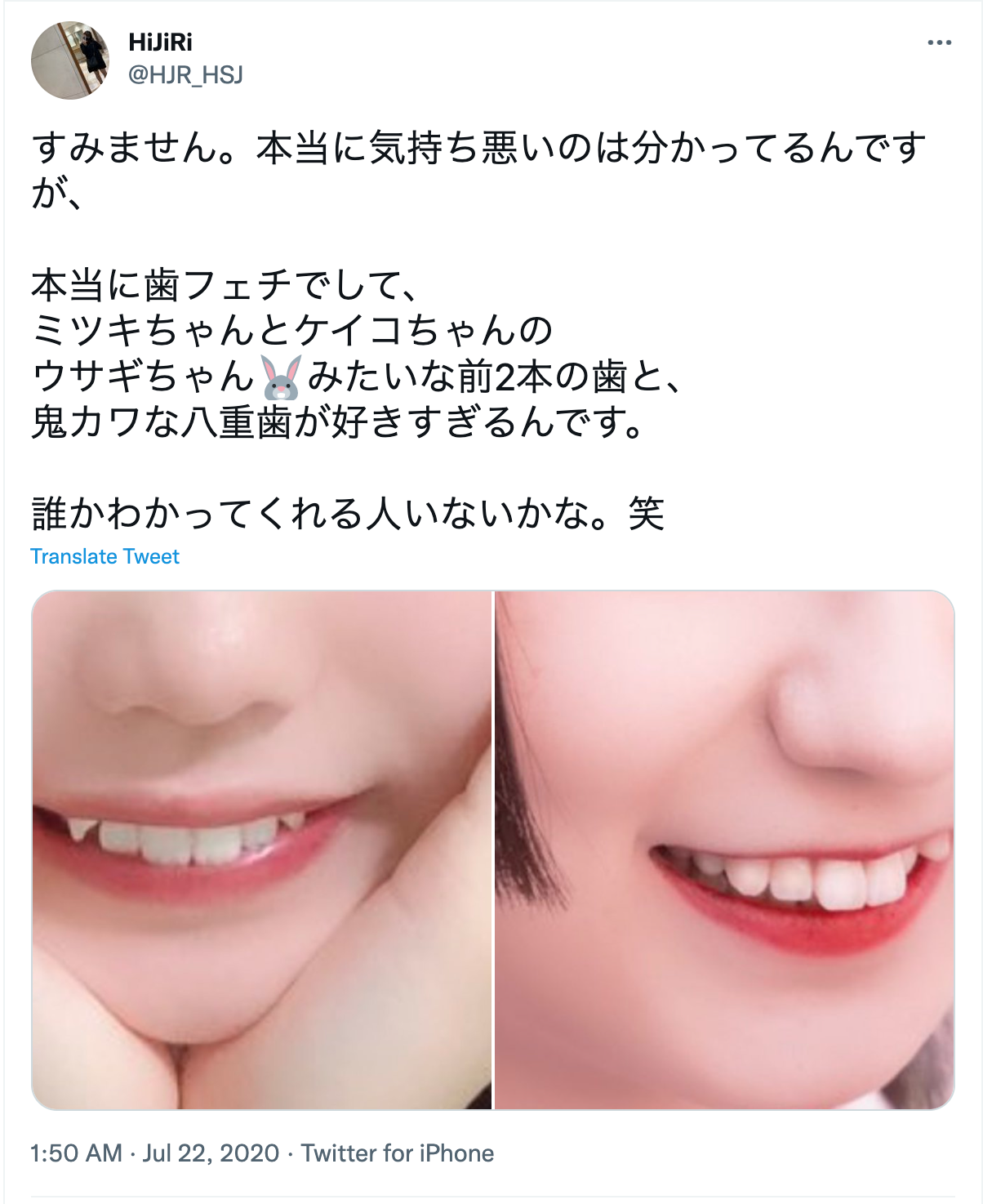Translate this tweet
The width and height of the screenshot is (983, 1204).
(105, 556)
